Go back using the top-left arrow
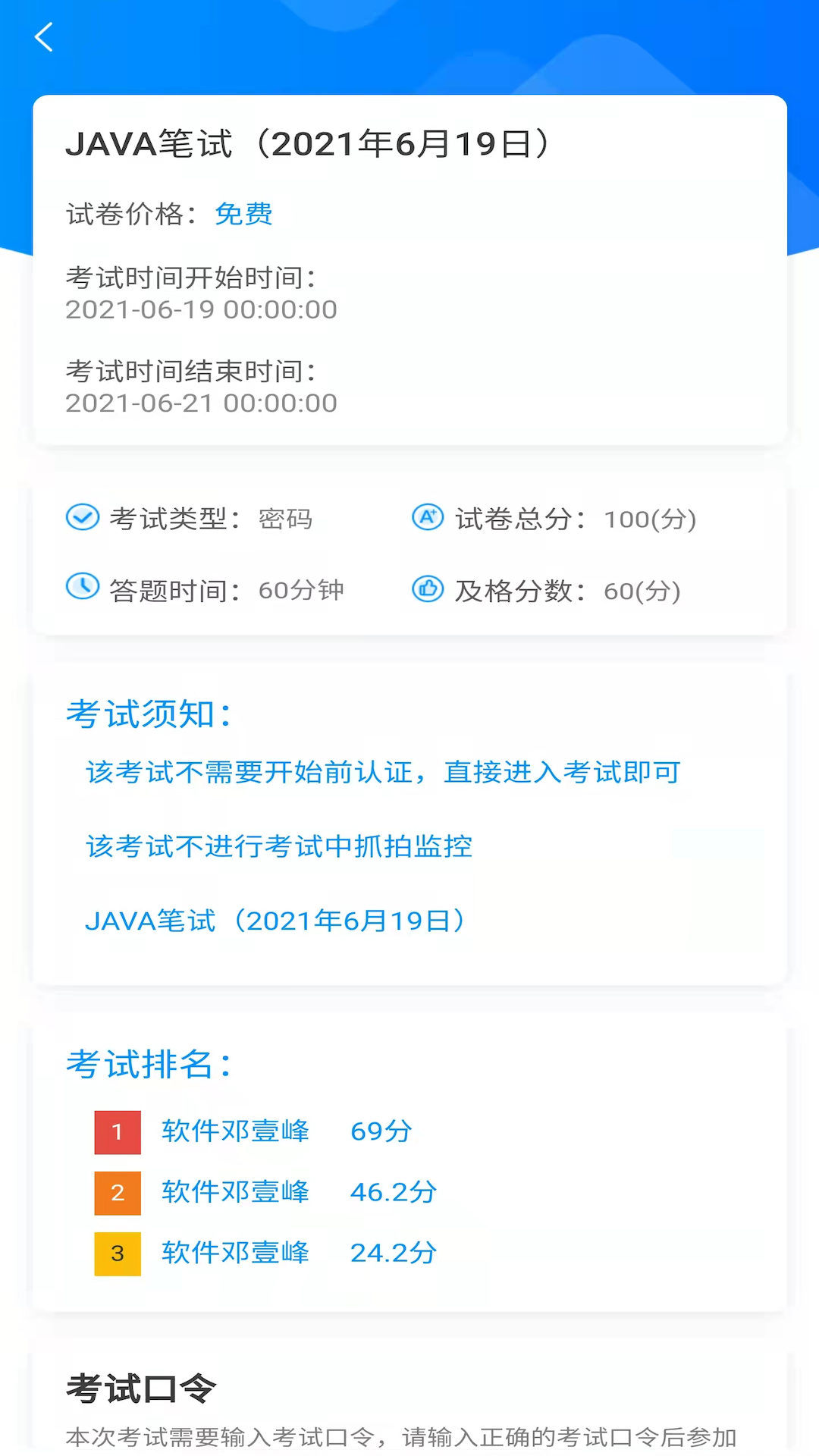 pyautogui.click(x=44, y=37)
